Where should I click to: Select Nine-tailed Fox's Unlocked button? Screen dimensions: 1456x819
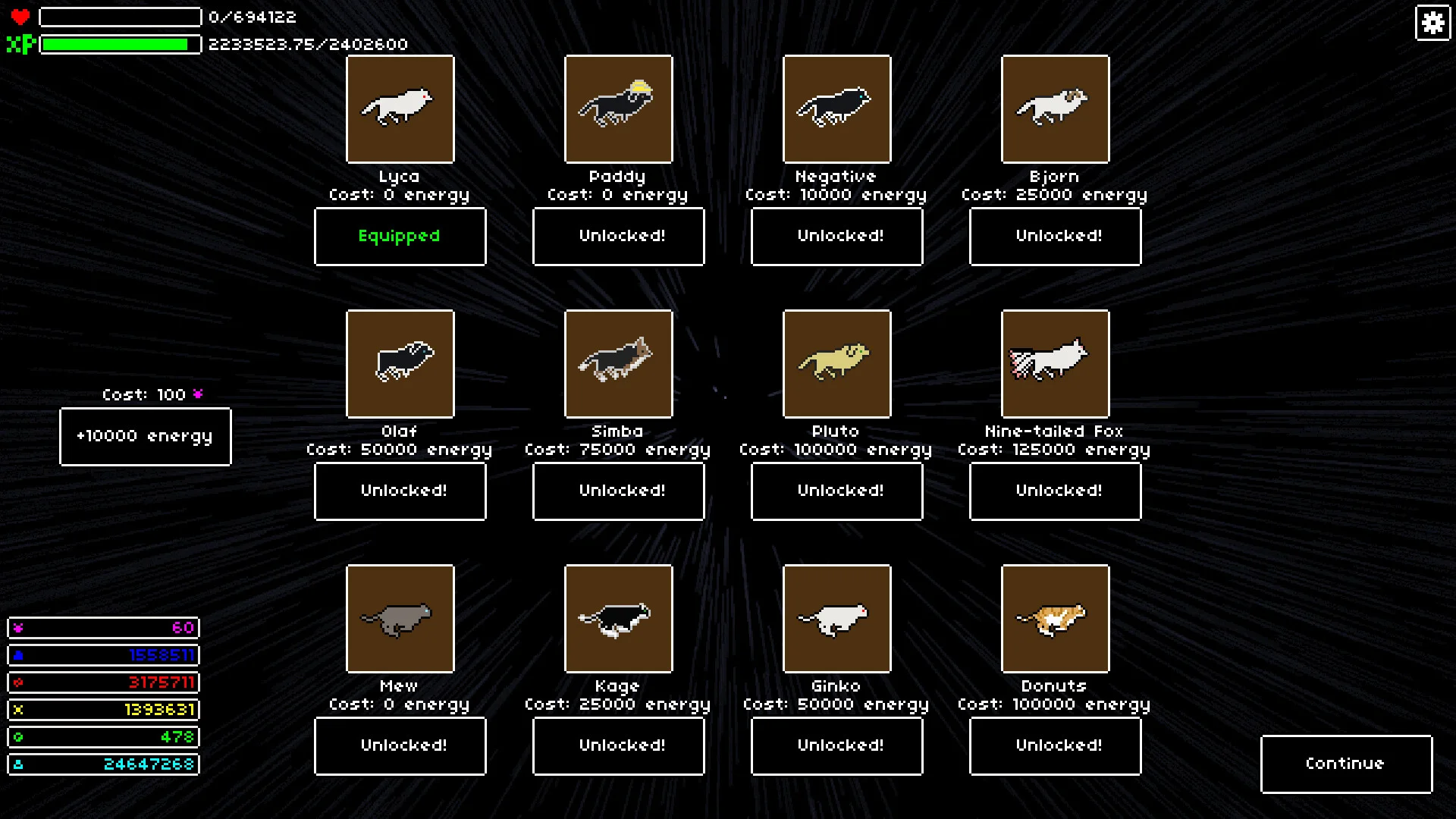1055,491
